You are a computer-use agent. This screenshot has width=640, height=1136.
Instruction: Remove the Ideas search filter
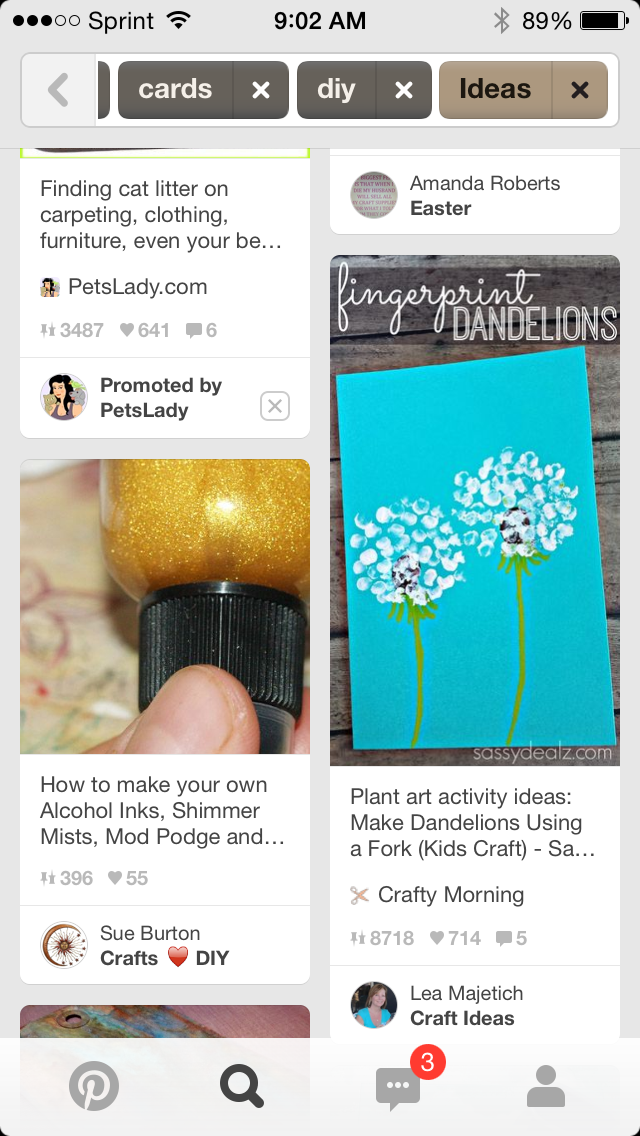click(580, 90)
